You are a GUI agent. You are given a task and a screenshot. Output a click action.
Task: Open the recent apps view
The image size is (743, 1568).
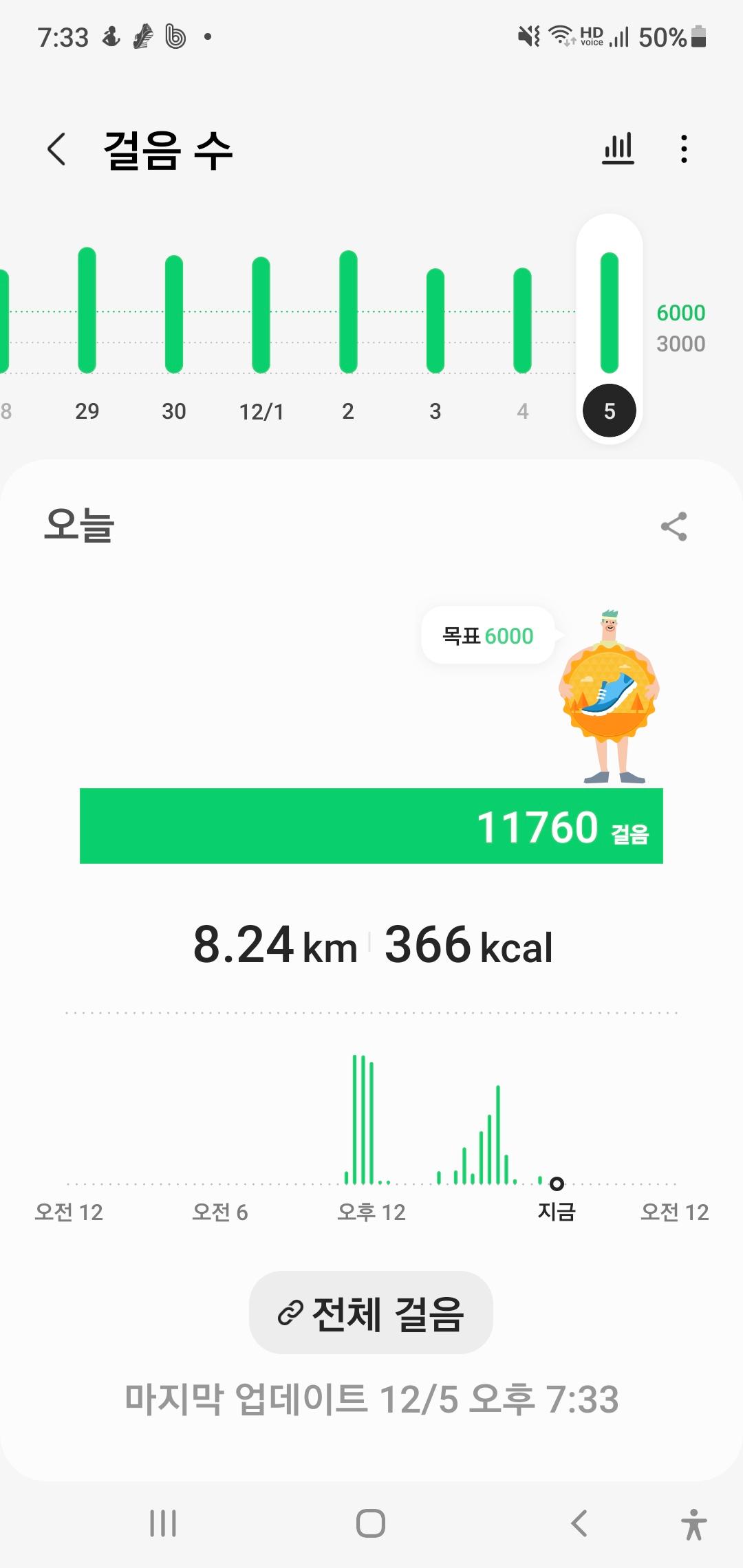tap(163, 1523)
